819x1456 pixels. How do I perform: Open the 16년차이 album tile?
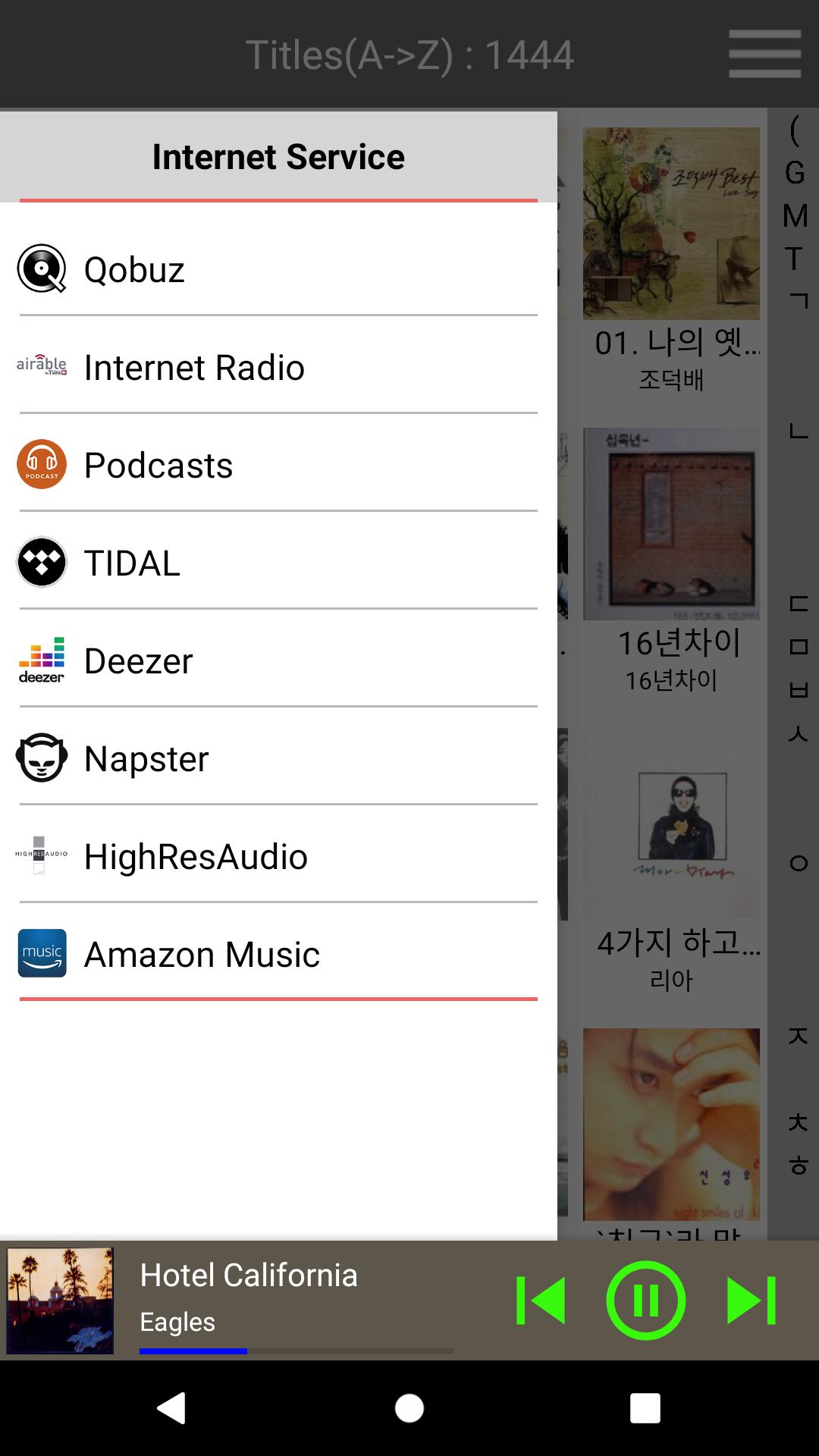click(x=671, y=525)
